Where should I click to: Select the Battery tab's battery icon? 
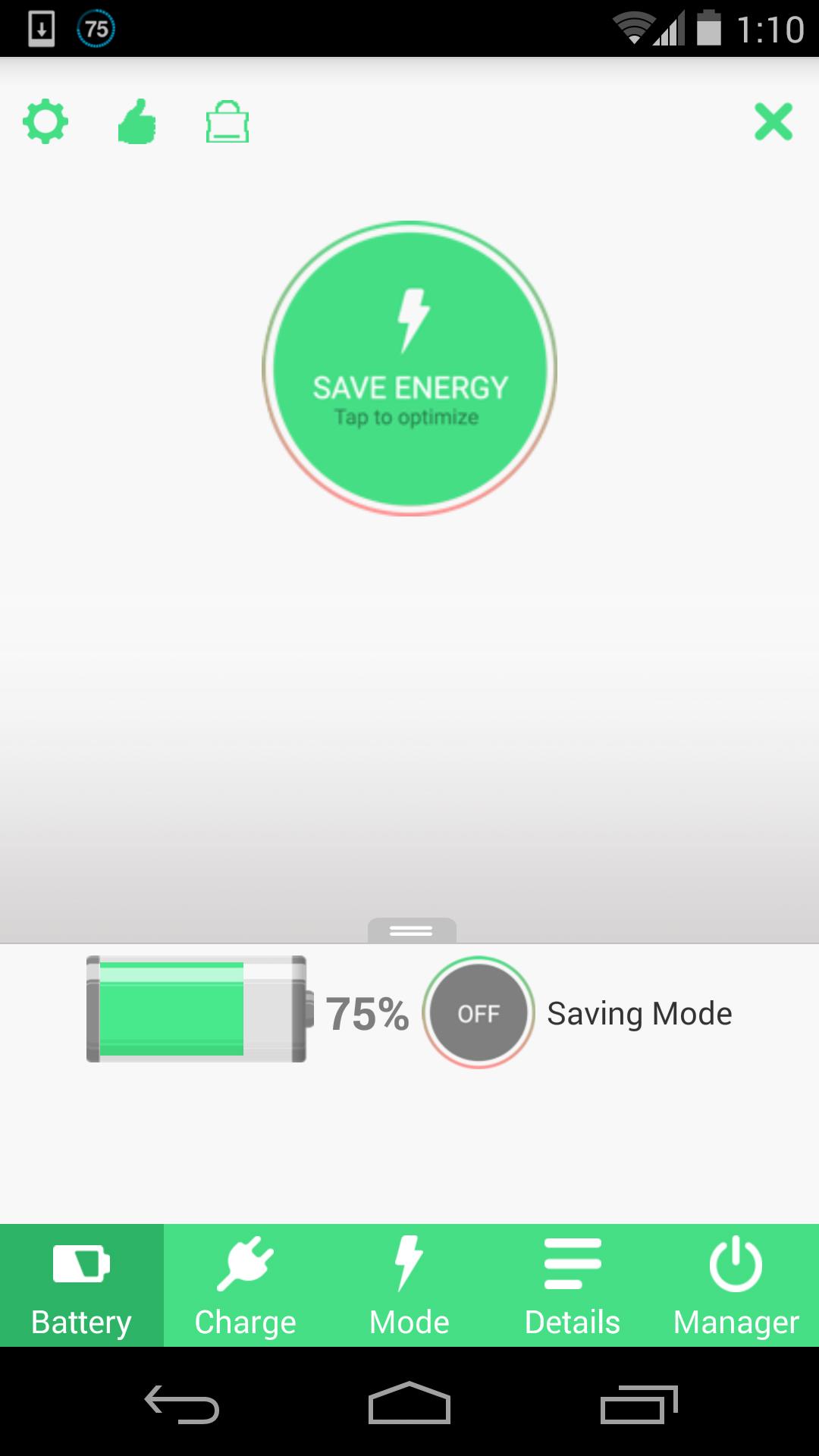tap(80, 1263)
